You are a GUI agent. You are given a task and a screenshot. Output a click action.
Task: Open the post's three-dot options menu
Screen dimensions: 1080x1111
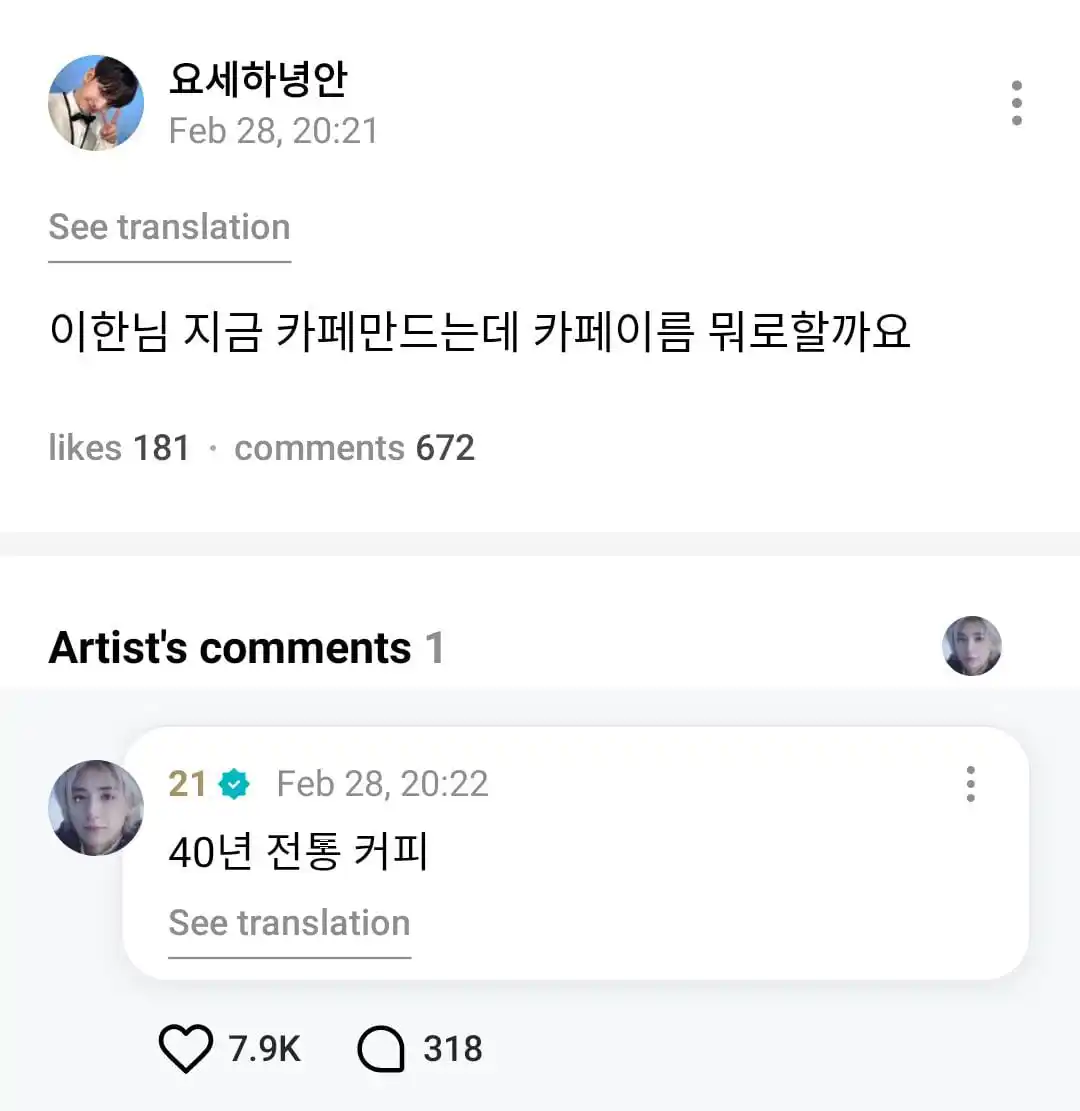tap(1016, 101)
